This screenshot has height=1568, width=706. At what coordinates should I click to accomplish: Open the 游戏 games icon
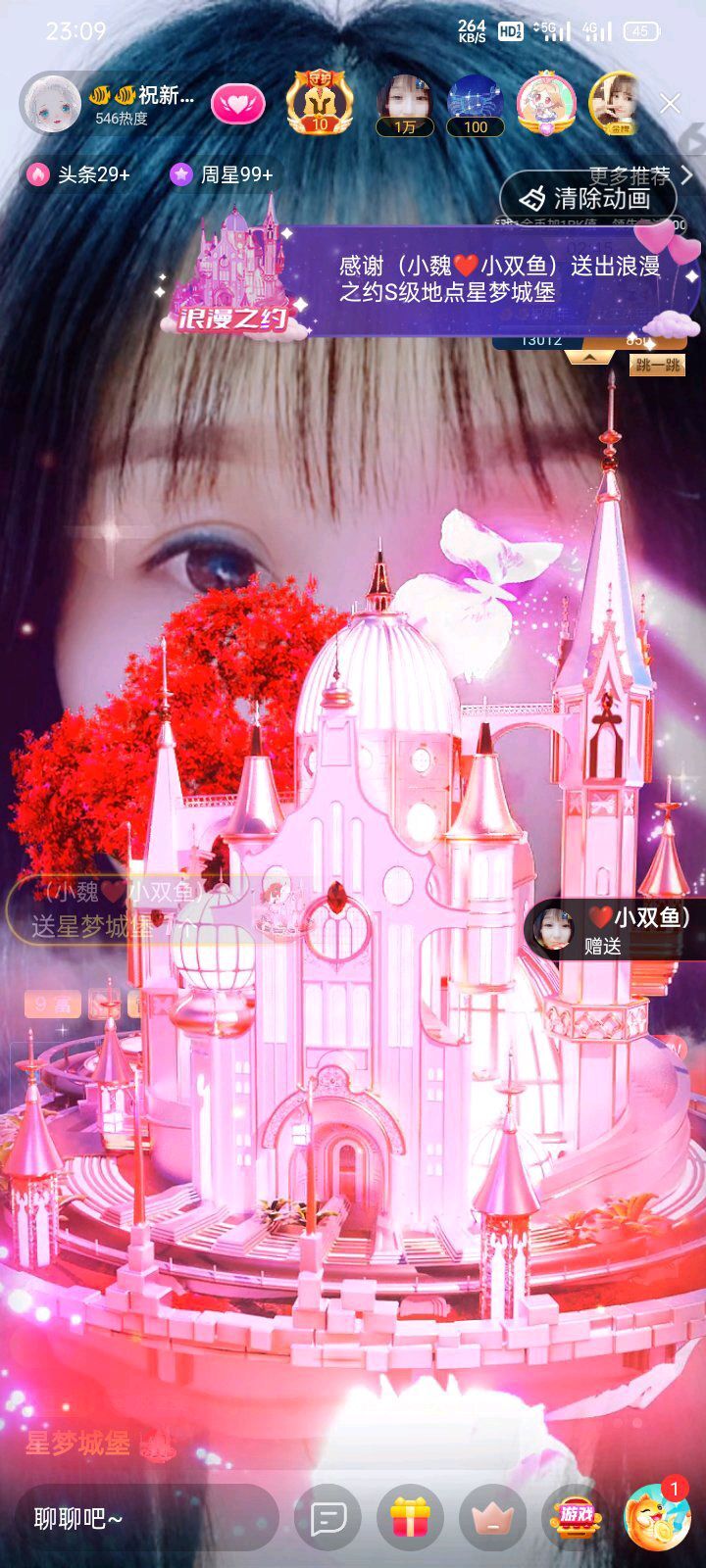click(x=576, y=1516)
